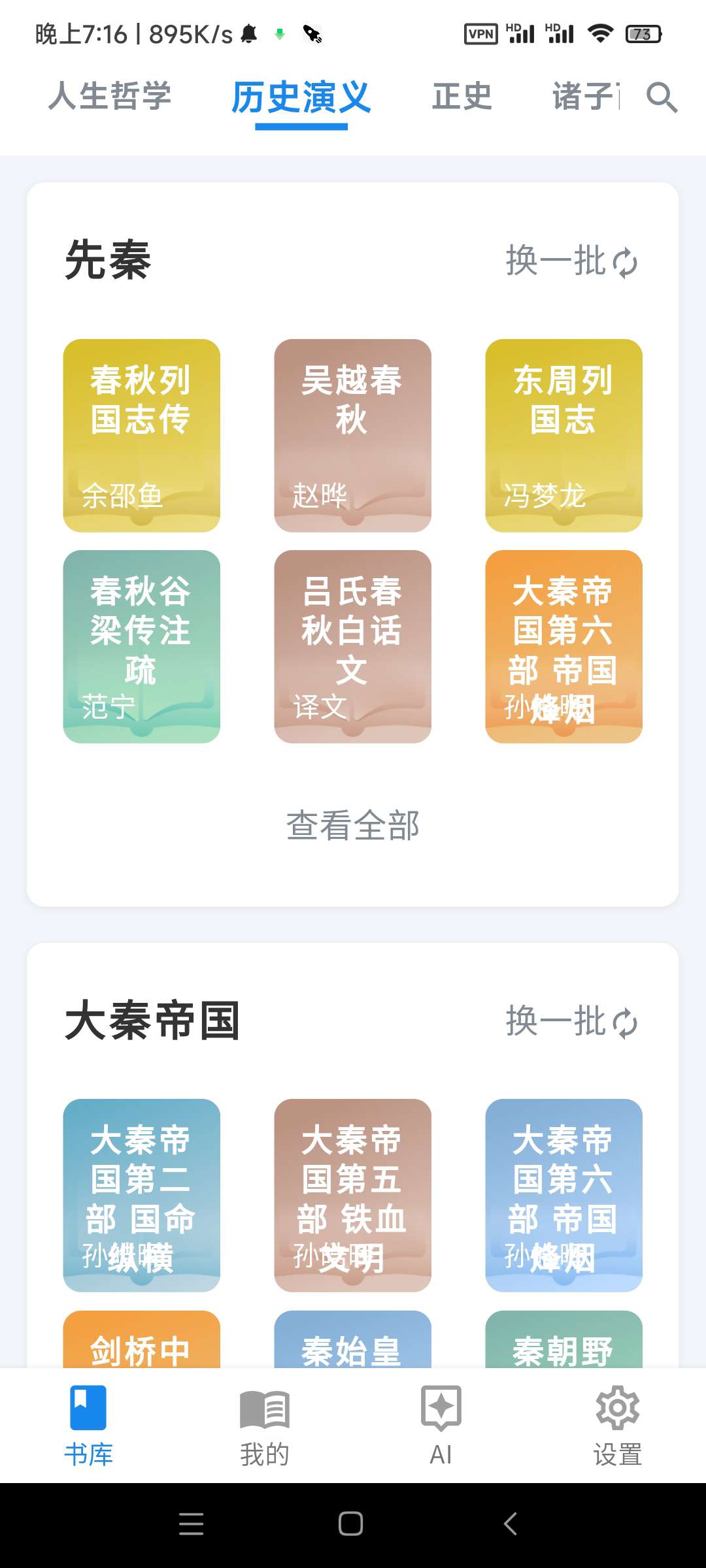Open 大秦帝国第五部 铁血文明
The height and width of the screenshot is (1568, 706).
[352, 1195]
